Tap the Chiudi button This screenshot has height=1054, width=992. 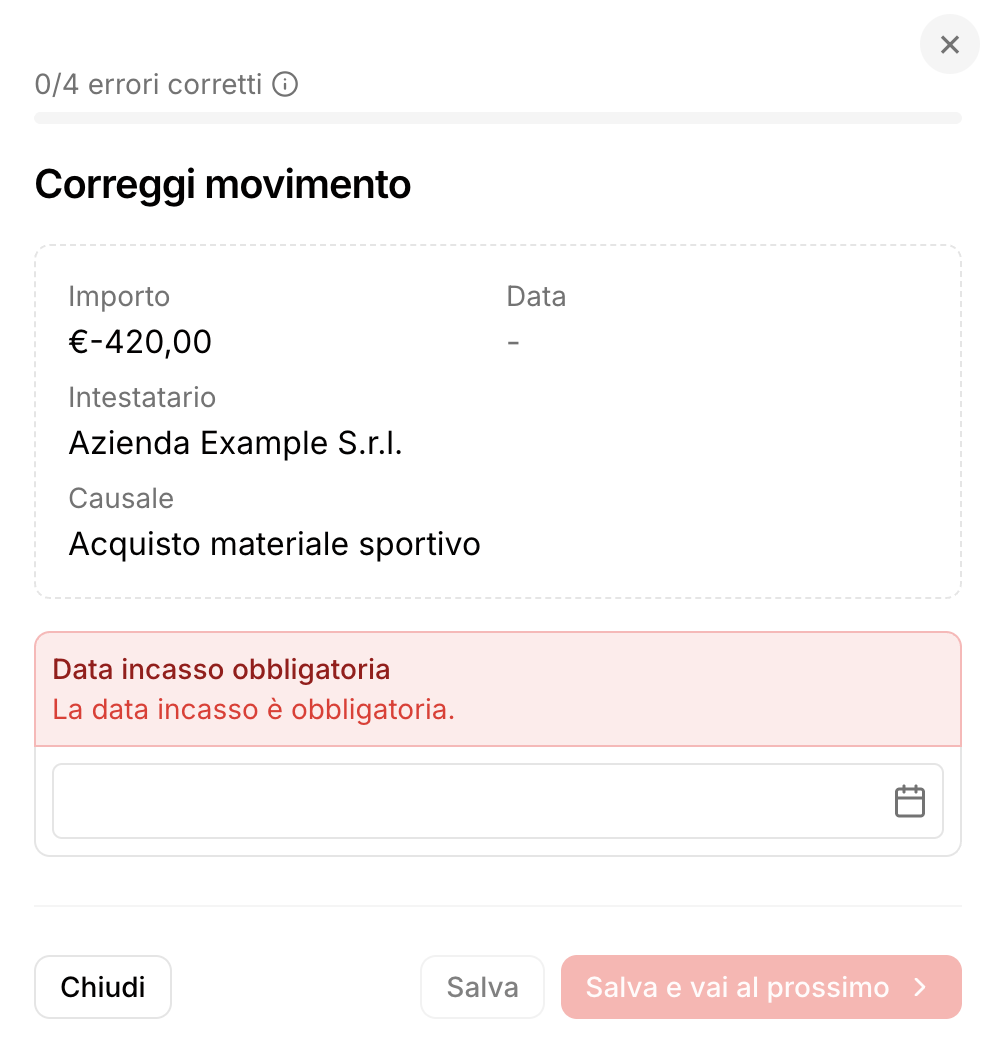tap(103, 987)
